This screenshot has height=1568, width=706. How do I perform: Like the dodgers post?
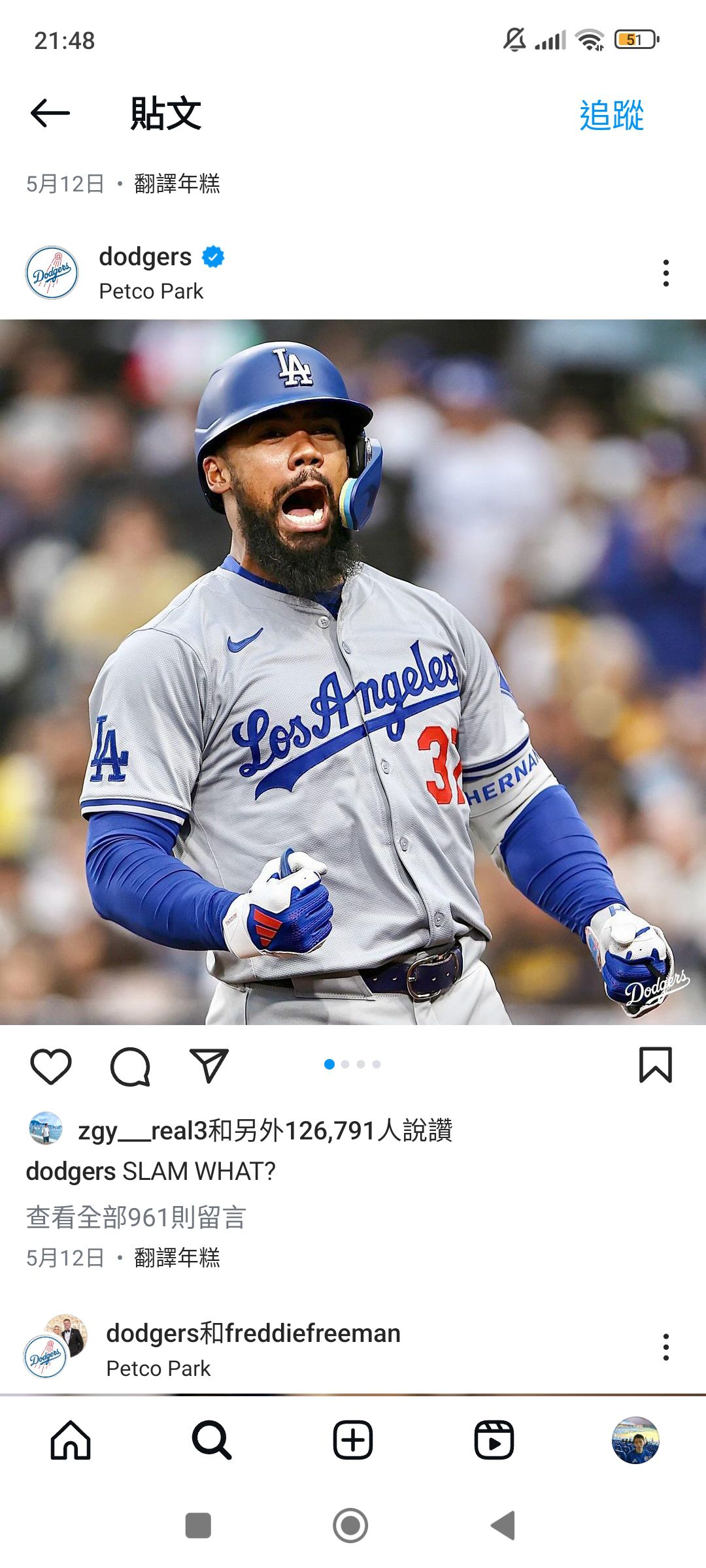coord(51,1066)
